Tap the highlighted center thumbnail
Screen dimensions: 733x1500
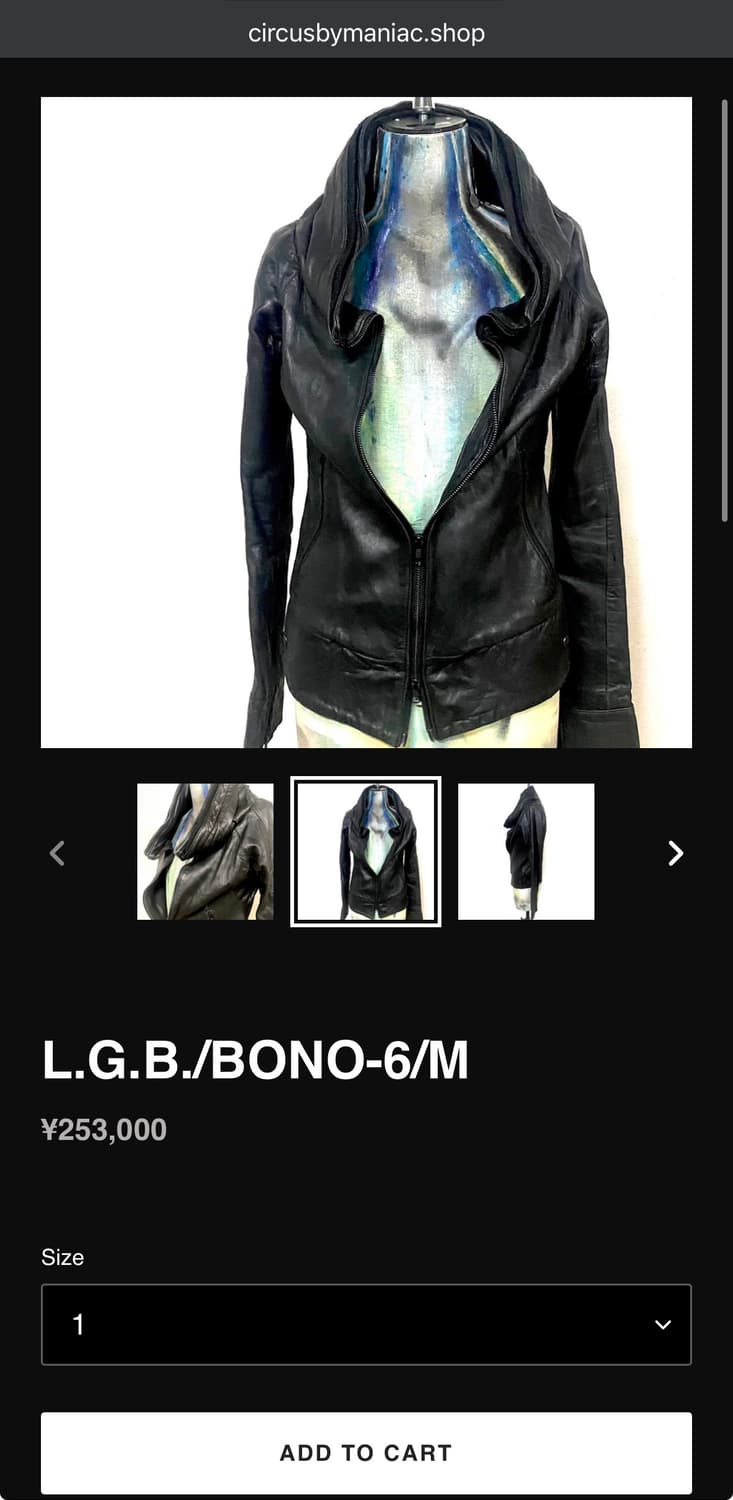coord(365,852)
